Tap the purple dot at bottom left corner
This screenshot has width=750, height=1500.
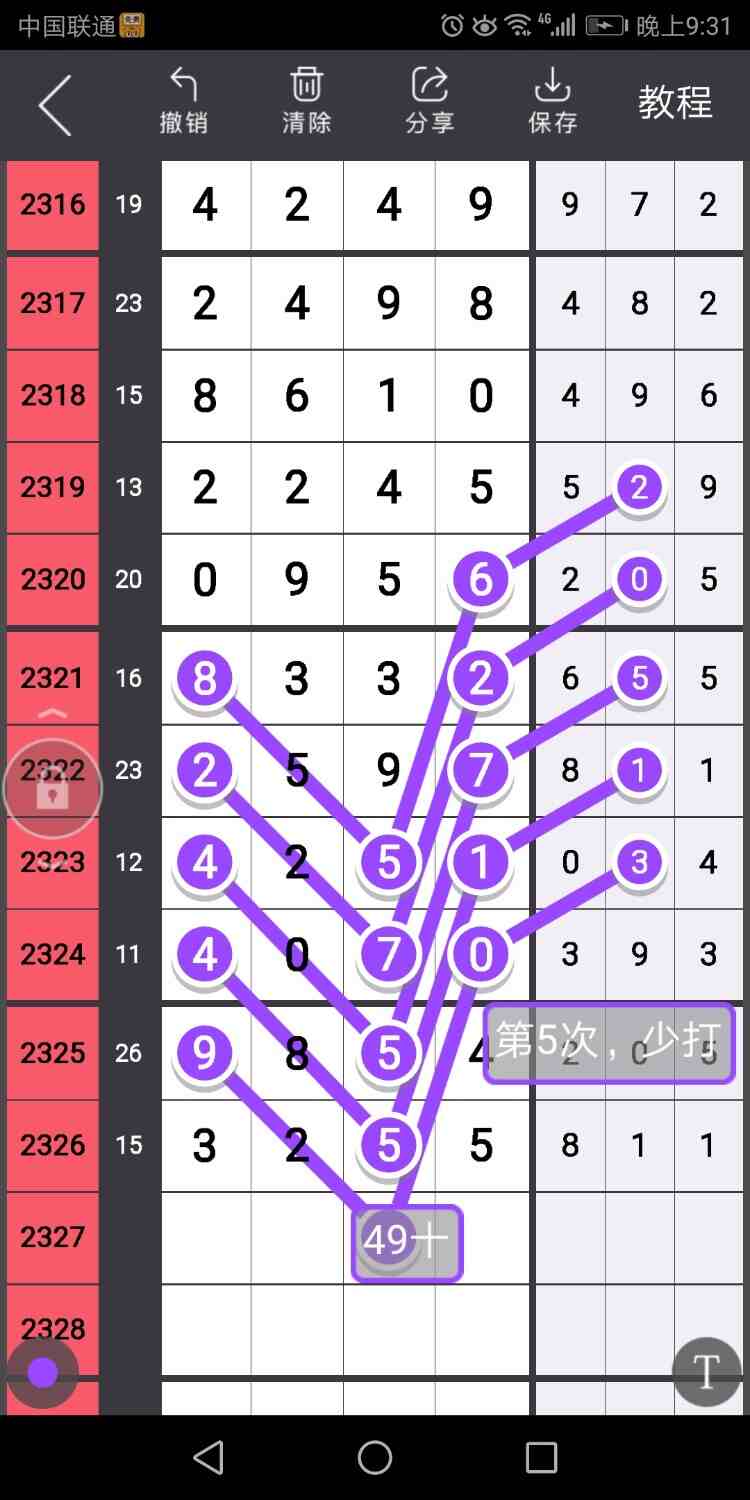(40, 1374)
